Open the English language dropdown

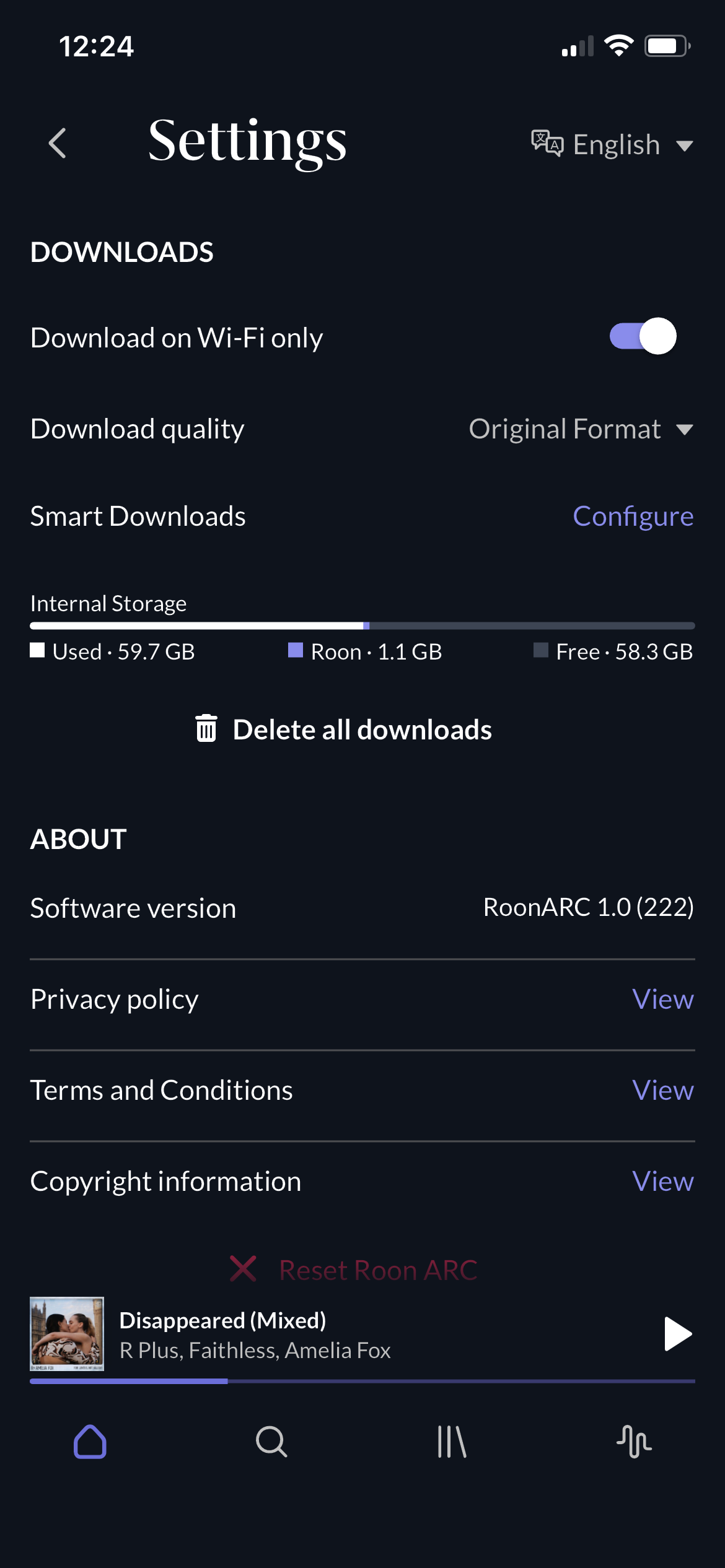click(613, 145)
